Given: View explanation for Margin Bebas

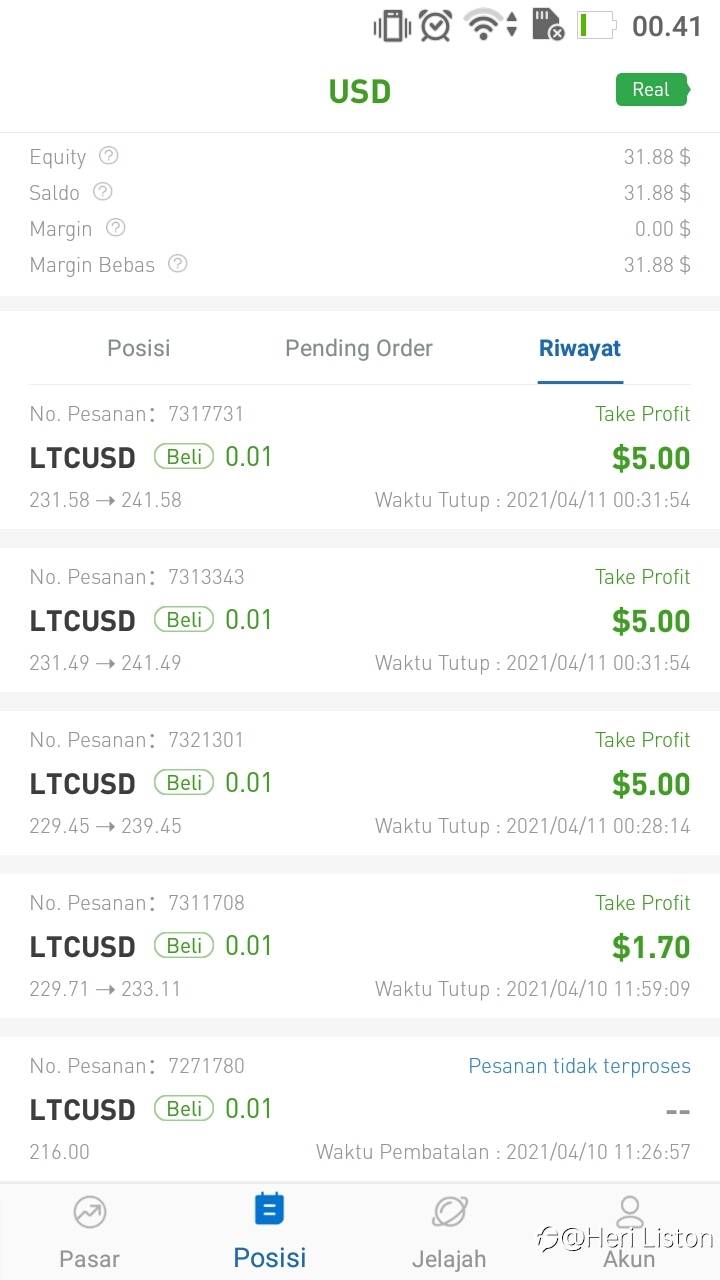Looking at the screenshot, I should (178, 264).
